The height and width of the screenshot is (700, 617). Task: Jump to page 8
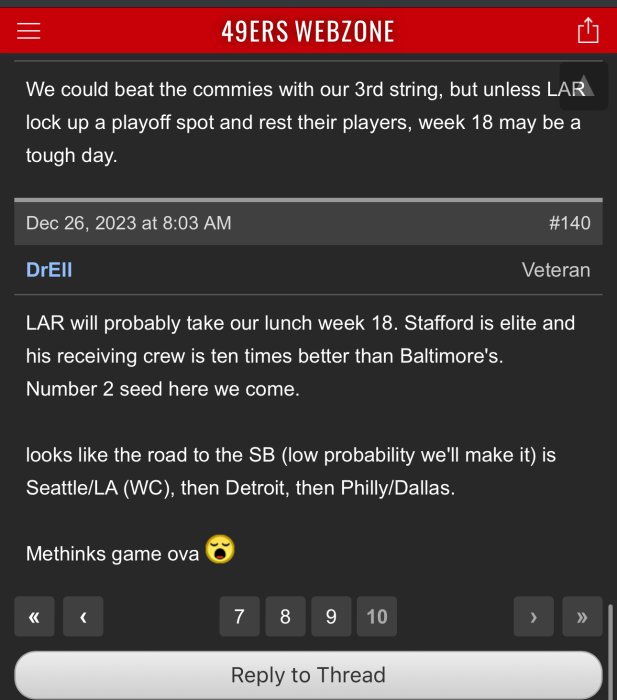(x=285, y=617)
